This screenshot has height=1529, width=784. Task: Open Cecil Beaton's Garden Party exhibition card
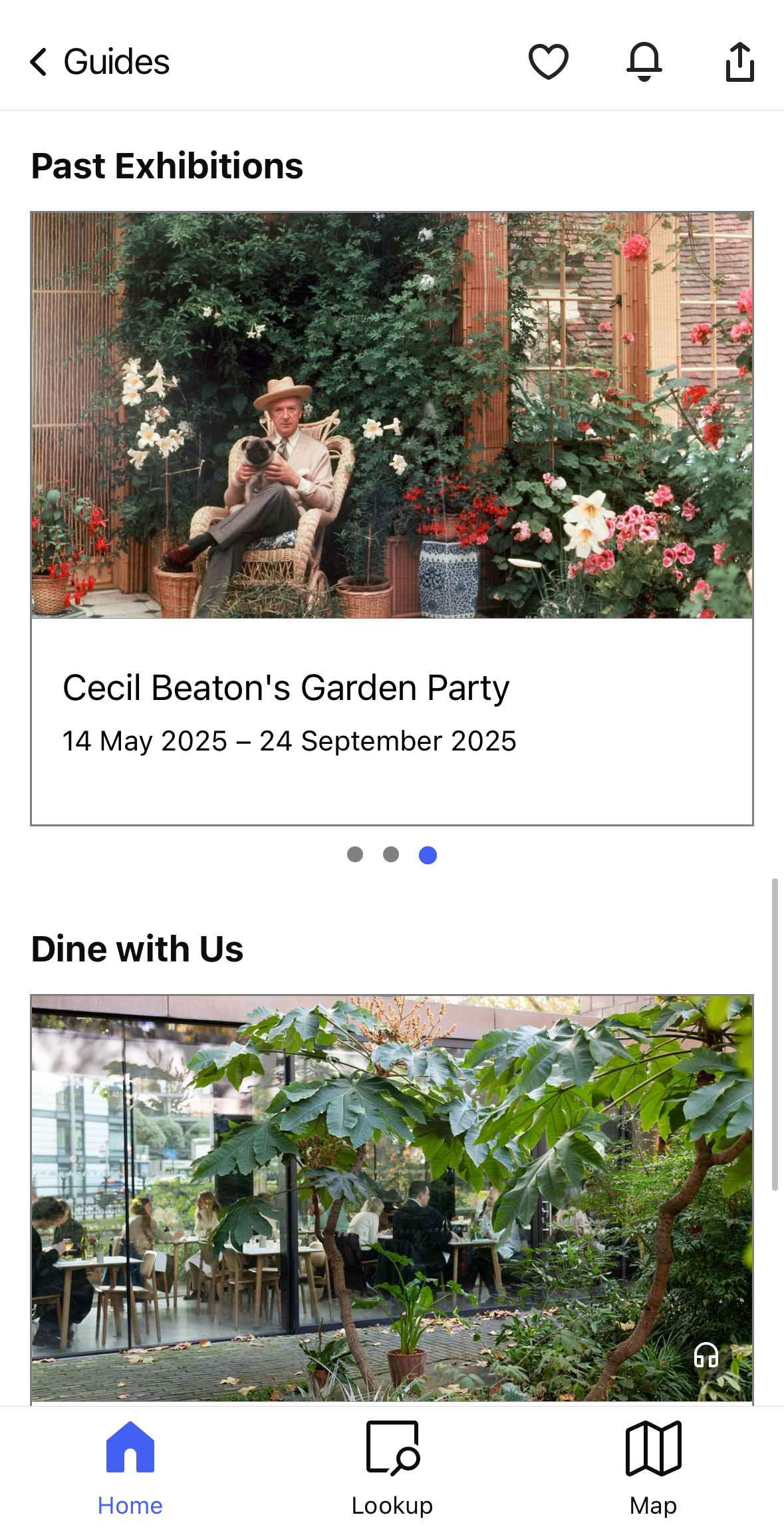click(x=392, y=519)
